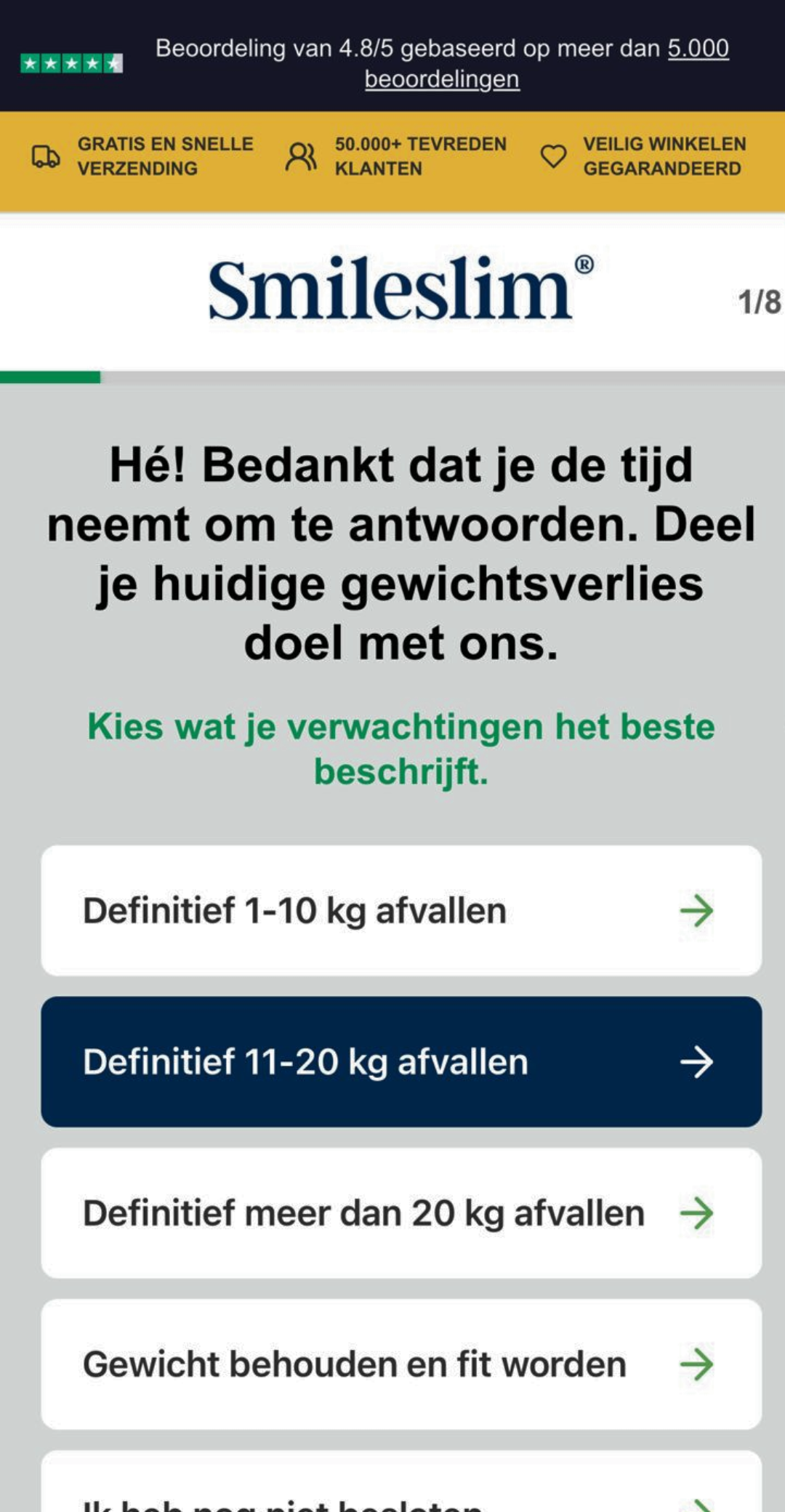Select Gewicht behouden en fit worden
This screenshot has height=1512, width=785.
click(401, 1364)
